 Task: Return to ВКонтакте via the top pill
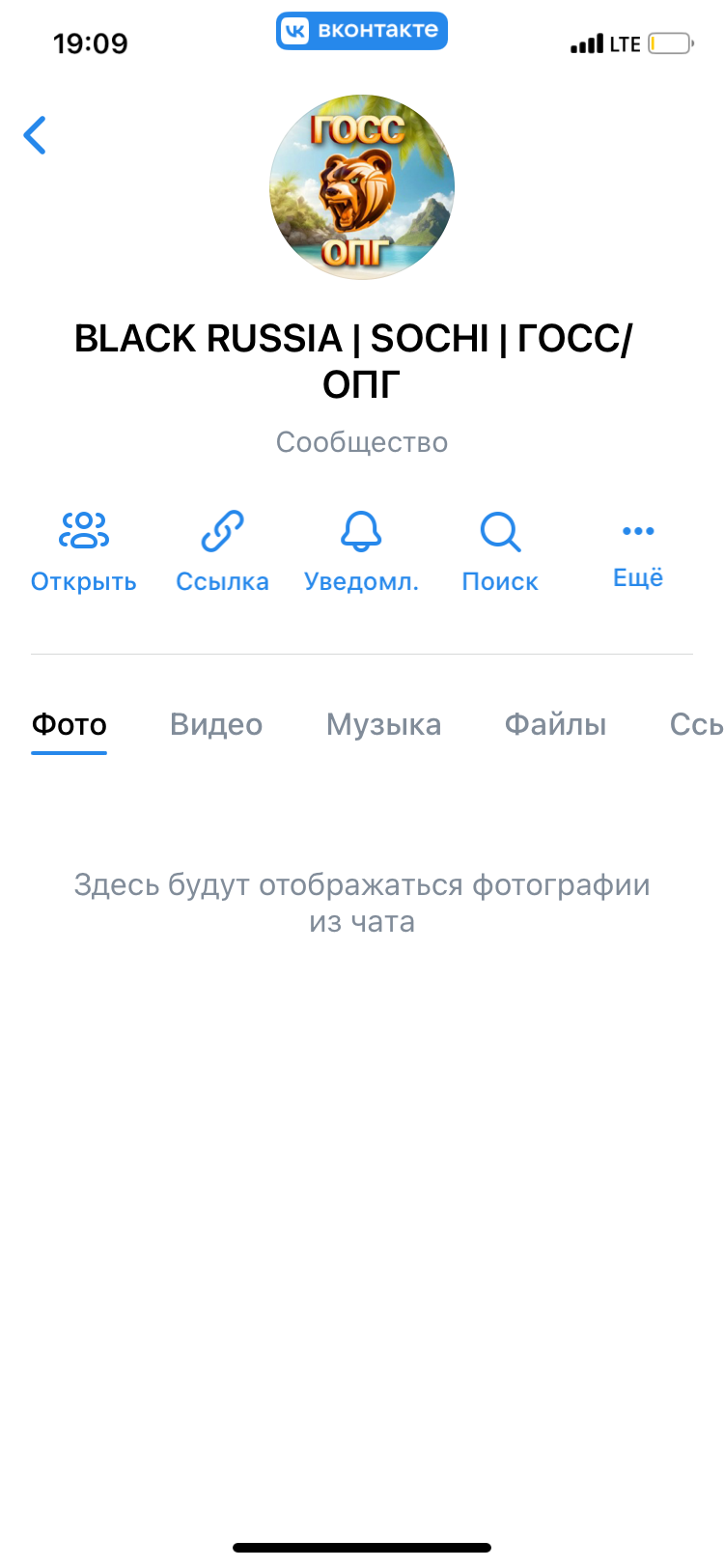click(362, 31)
